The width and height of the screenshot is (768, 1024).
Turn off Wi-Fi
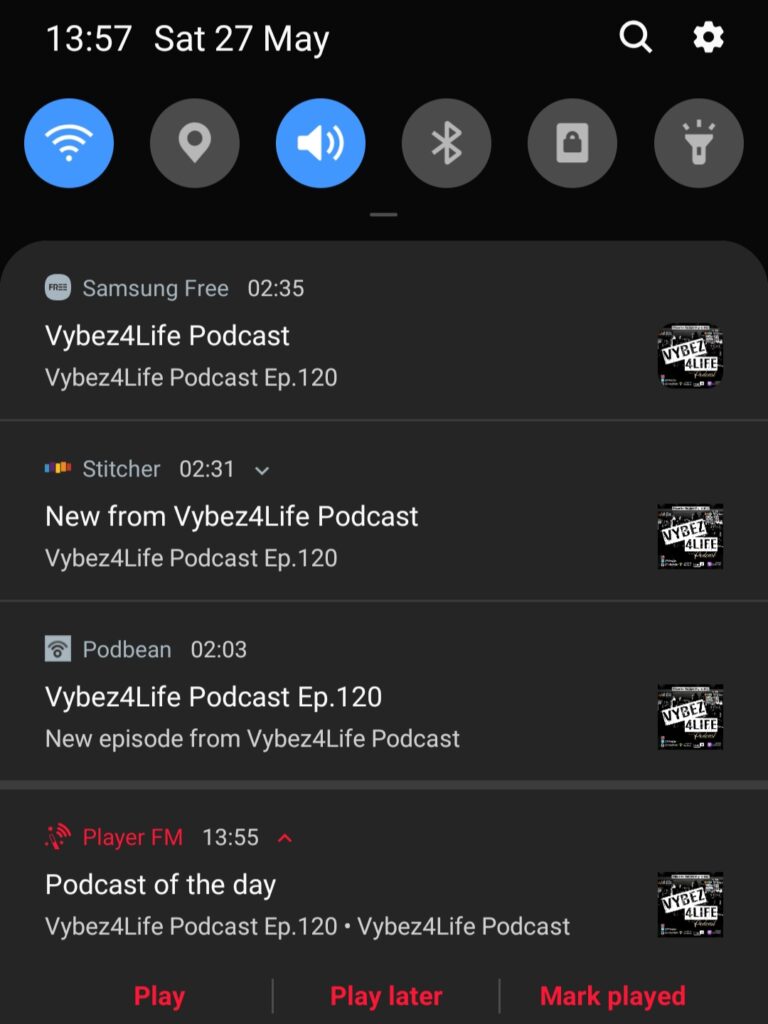tap(69, 144)
